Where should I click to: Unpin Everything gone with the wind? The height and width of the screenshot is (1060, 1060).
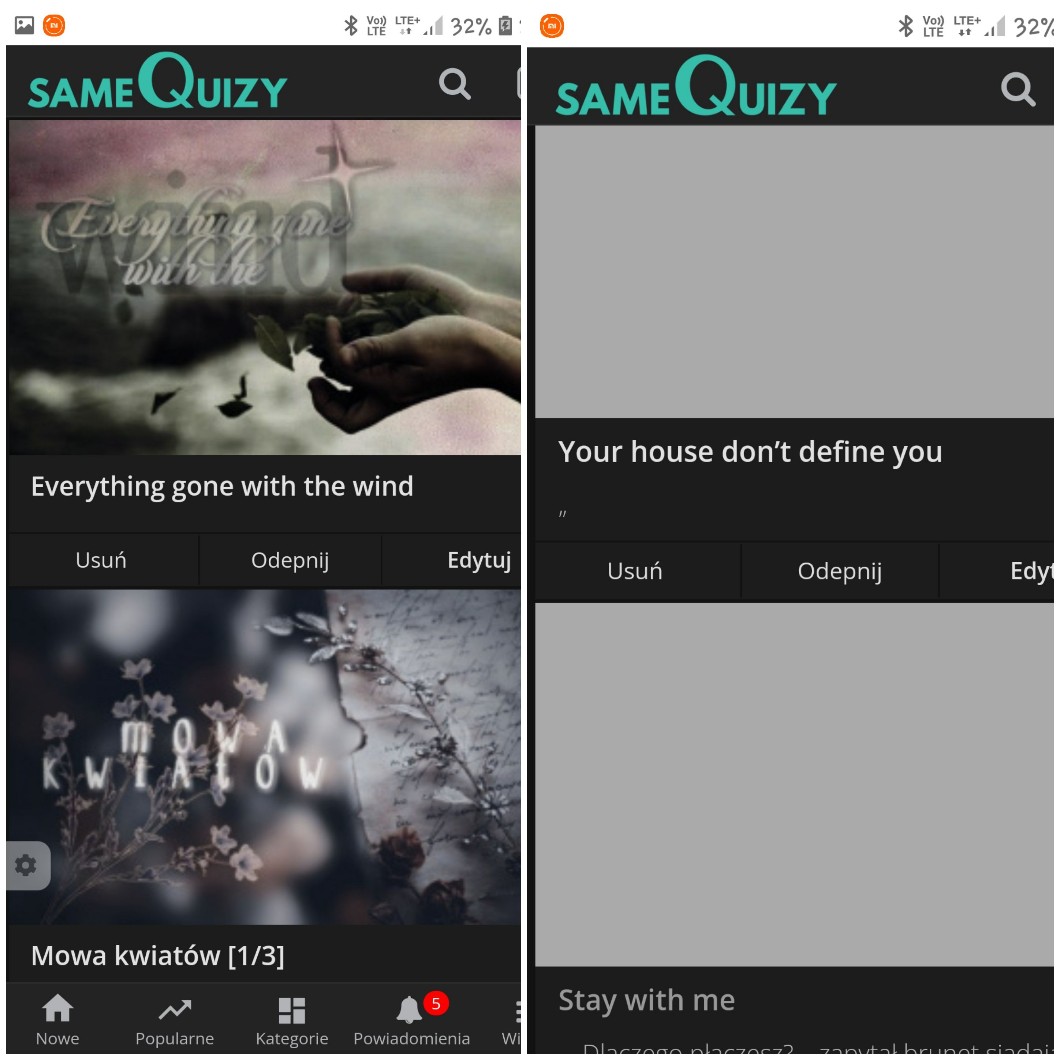coord(290,560)
